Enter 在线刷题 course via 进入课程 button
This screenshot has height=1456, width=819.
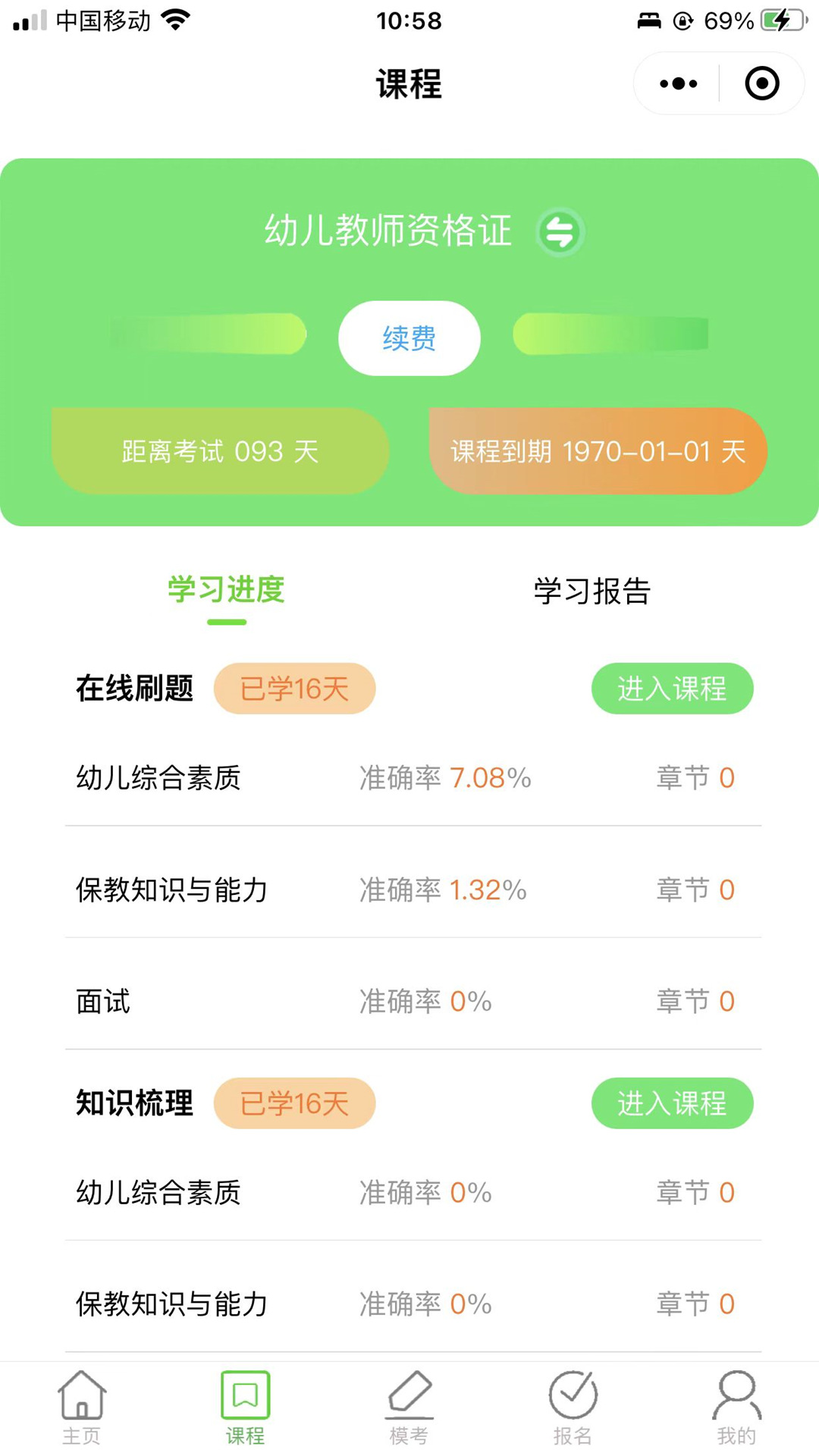672,689
